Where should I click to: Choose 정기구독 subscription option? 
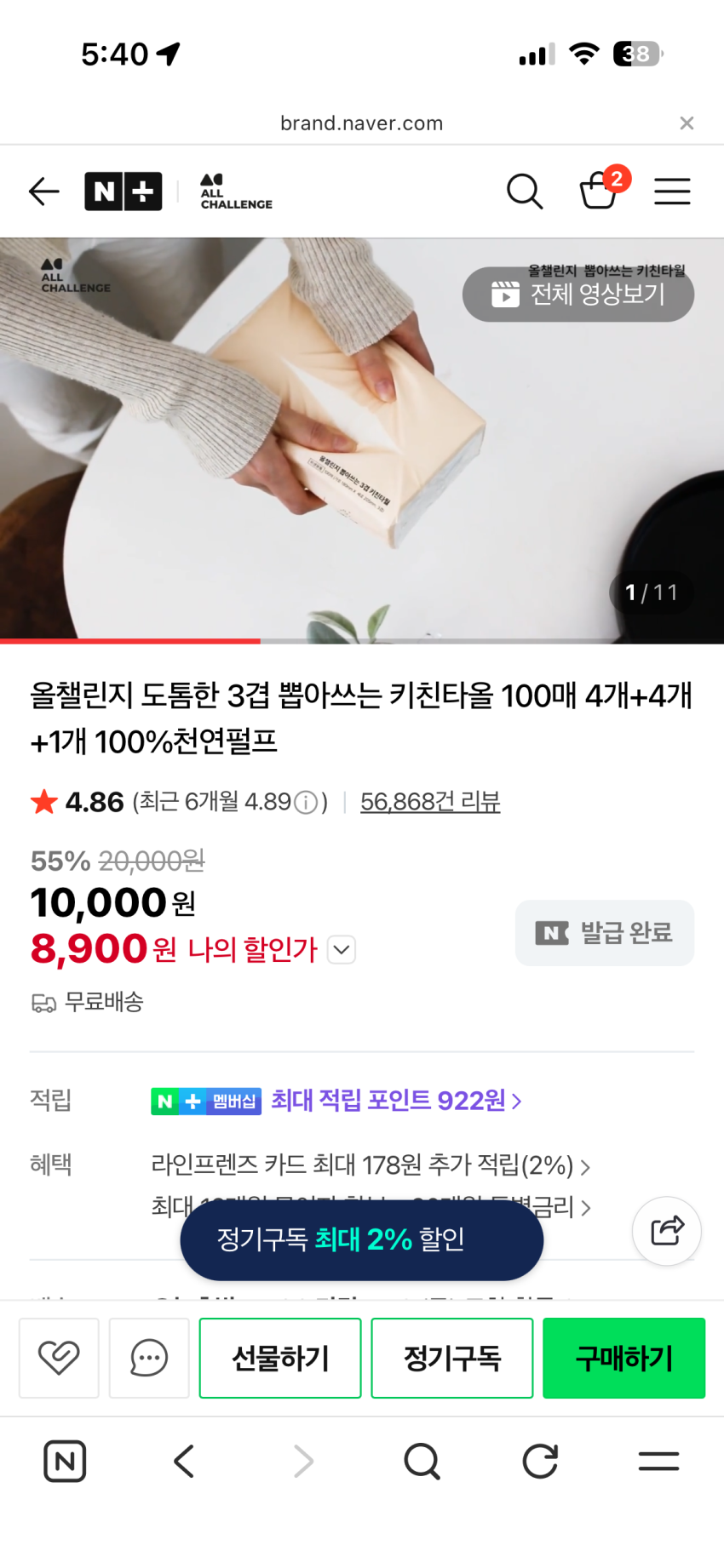tap(452, 1358)
